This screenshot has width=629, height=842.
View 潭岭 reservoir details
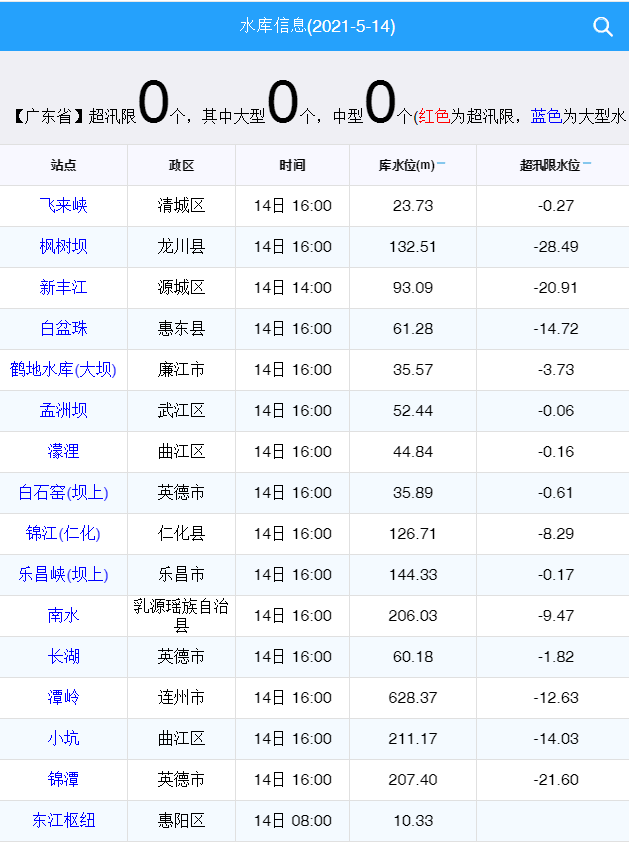pyautogui.click(x=63, y=698)
